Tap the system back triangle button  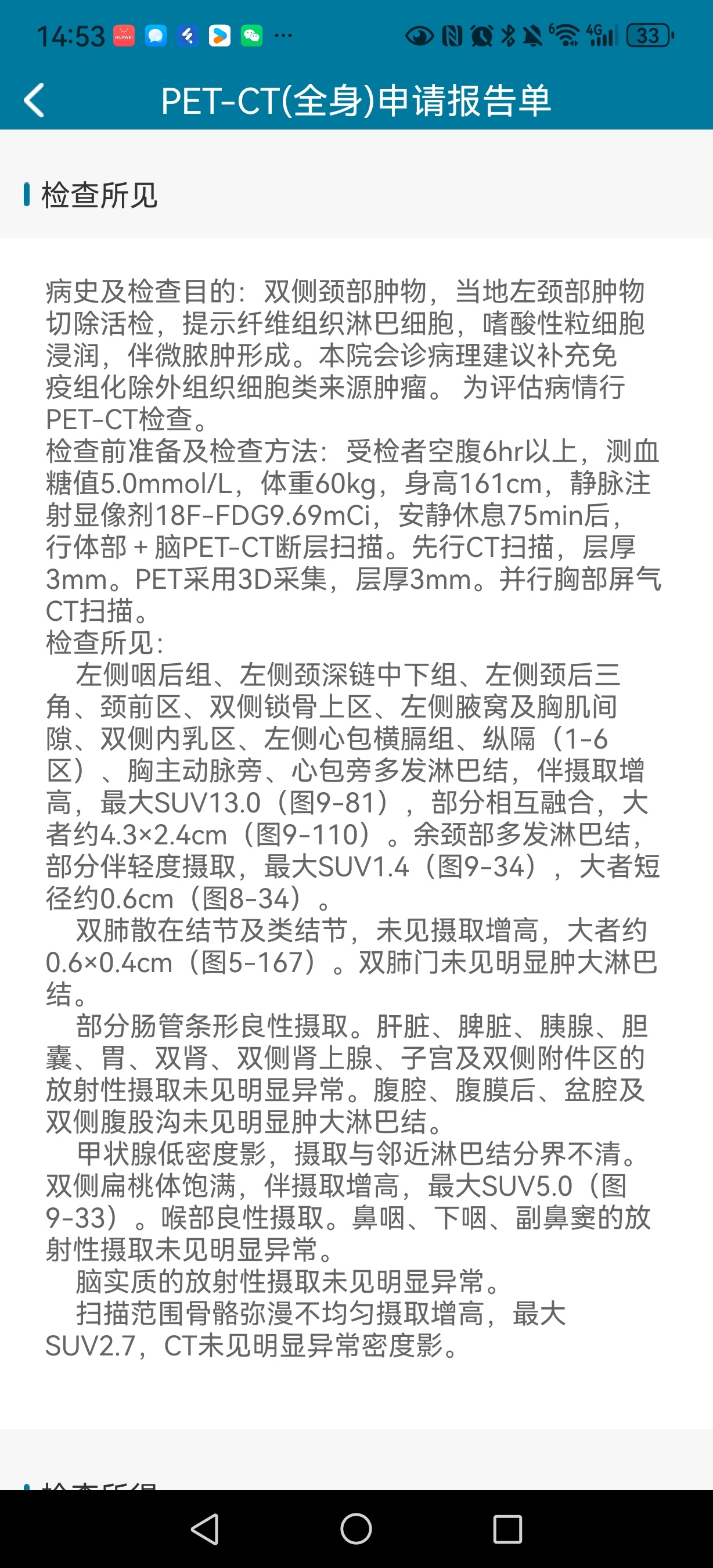[205, 1529]
